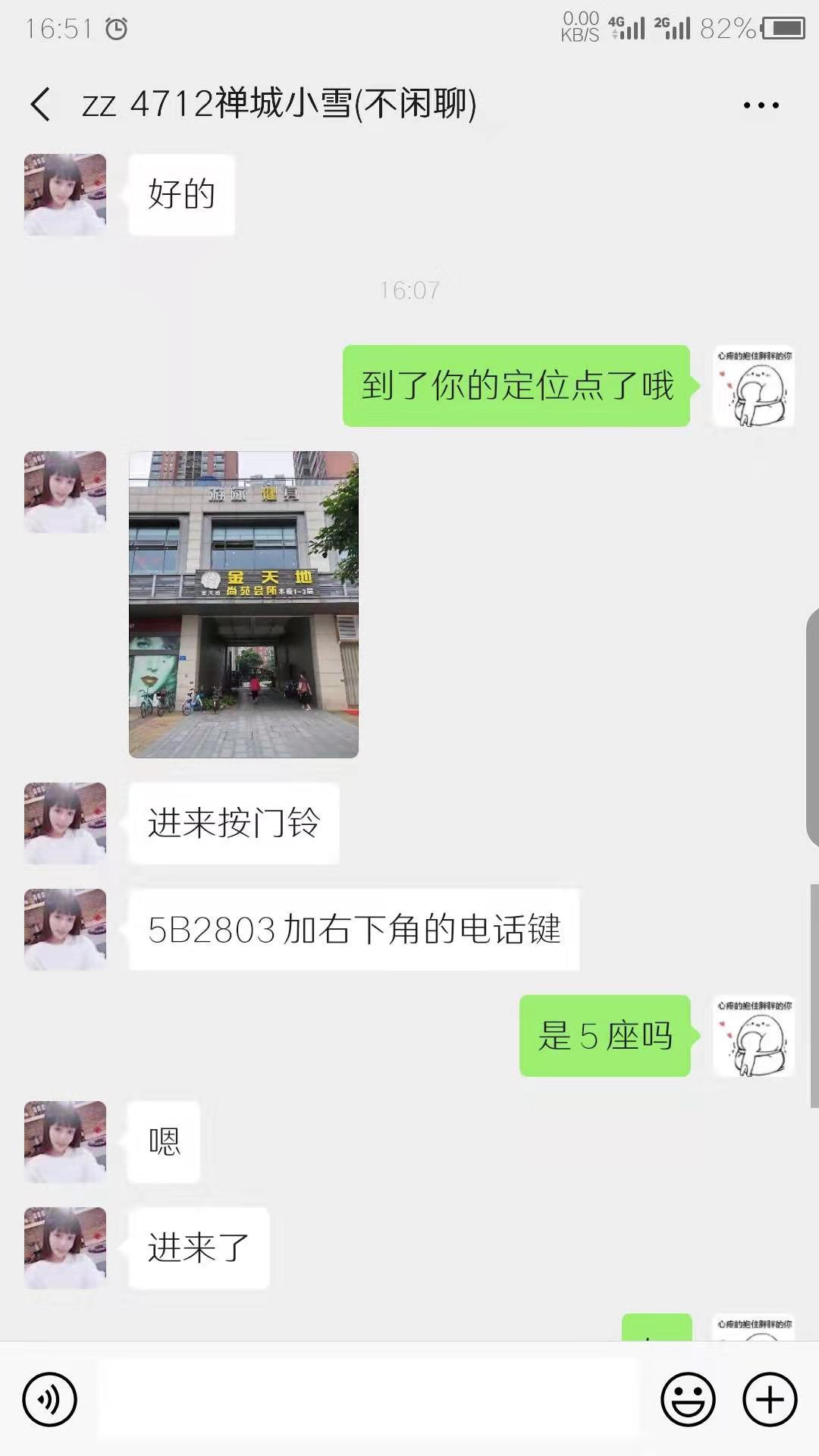Select the sent message 是5座吗
Screen dimensions: 819x1456
[x=604, y=1038]
